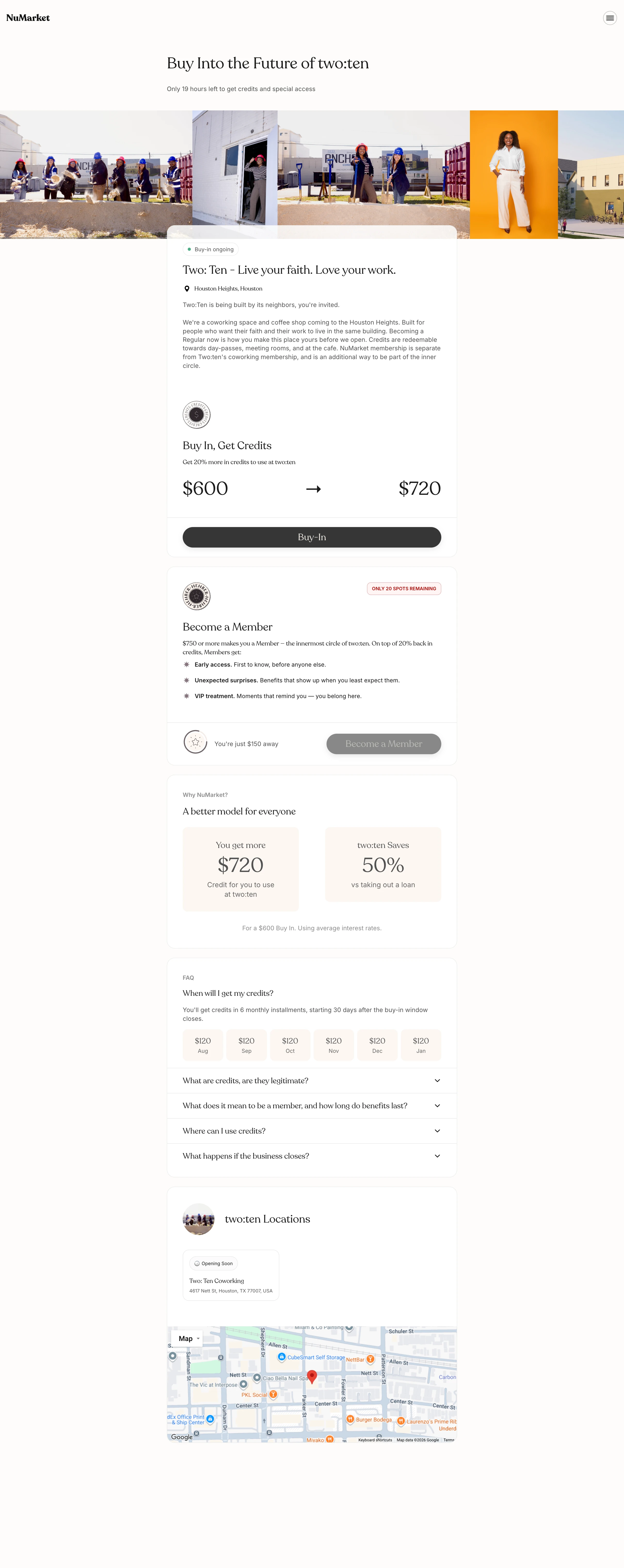Expand the question about member benefits
This screenshot has width=624, height=1568.
[312, 1105]
